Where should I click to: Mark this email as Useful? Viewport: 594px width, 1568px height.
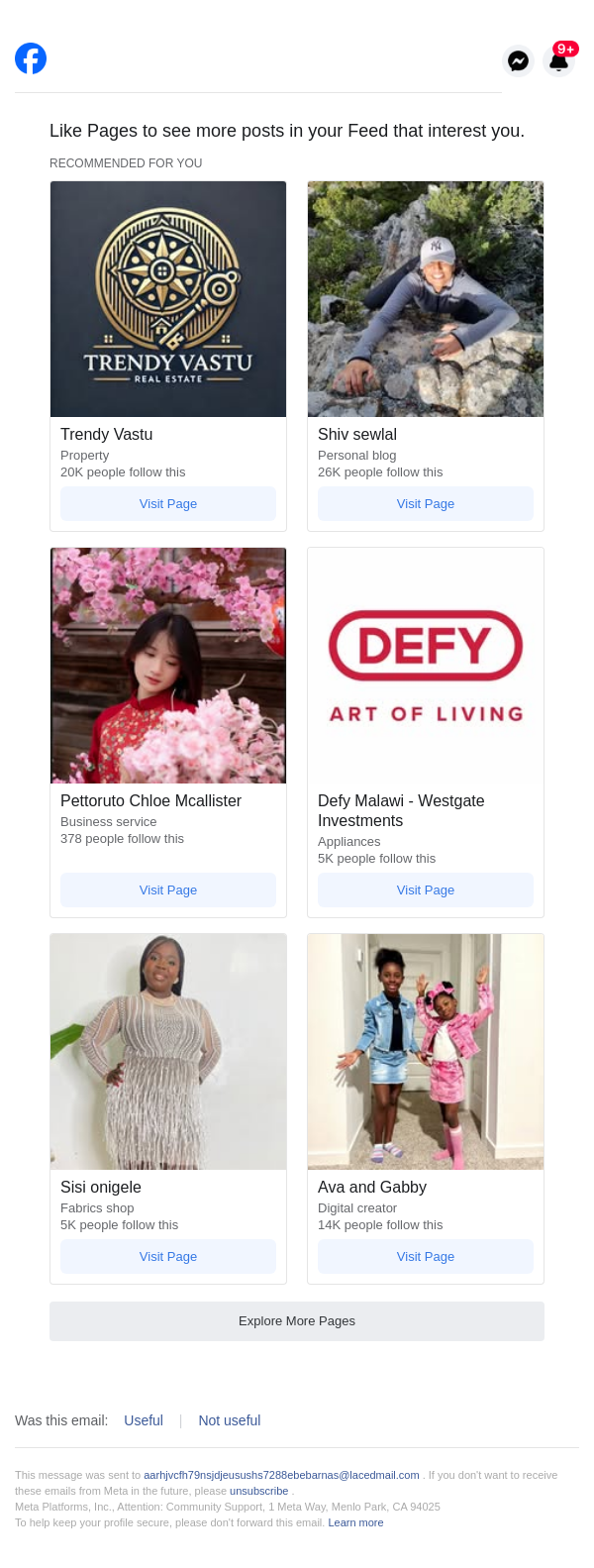[144, 1420]
